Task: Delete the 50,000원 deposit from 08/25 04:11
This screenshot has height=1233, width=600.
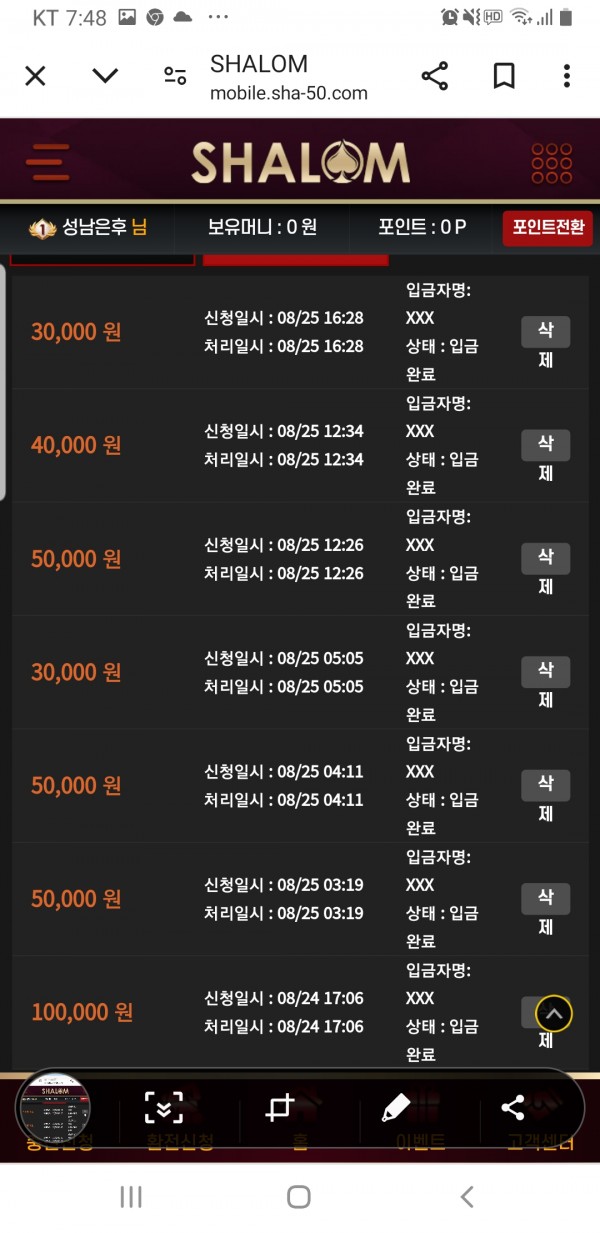Action: 546,797
